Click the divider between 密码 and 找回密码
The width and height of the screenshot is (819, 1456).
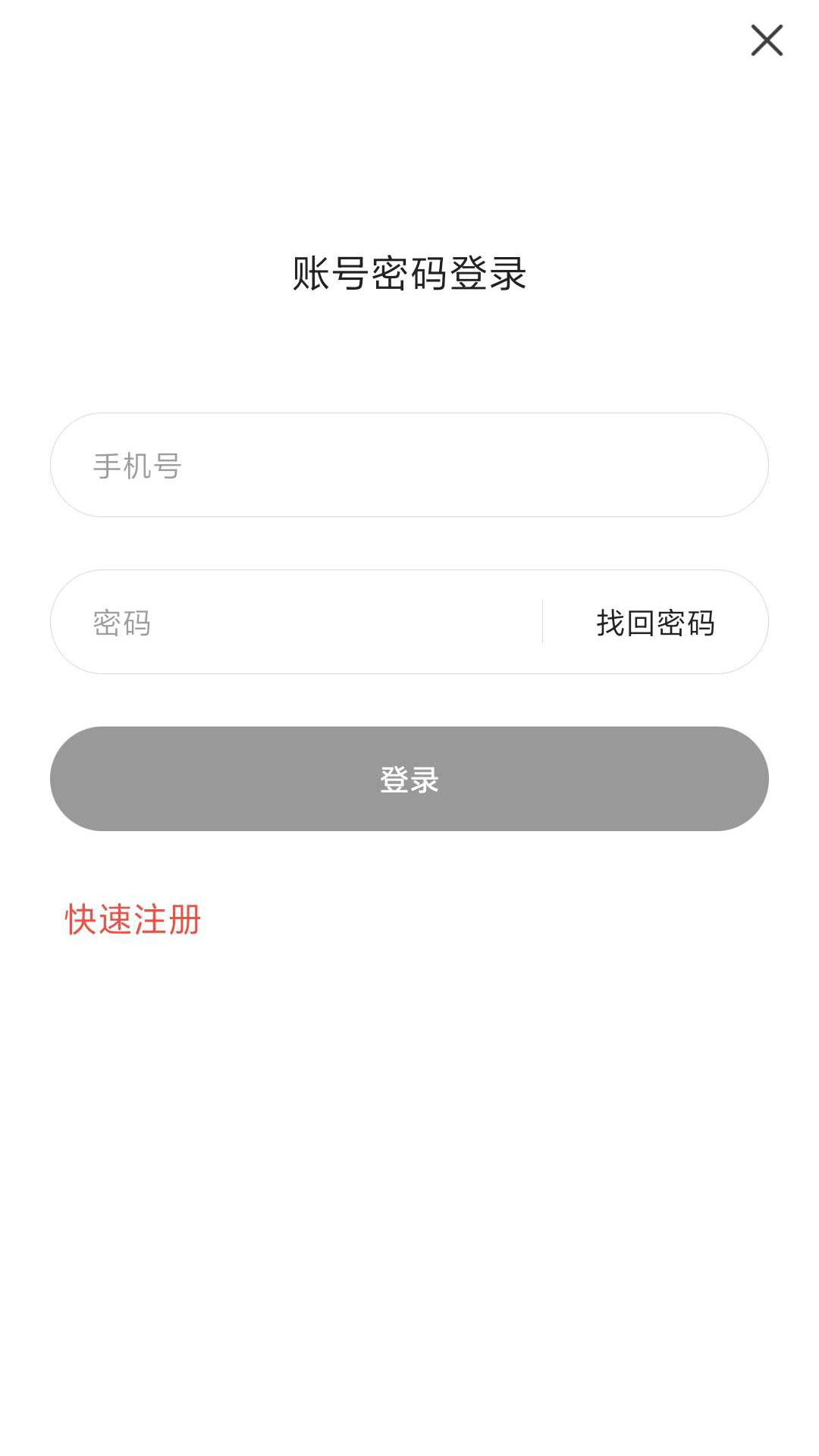(543, 622)
